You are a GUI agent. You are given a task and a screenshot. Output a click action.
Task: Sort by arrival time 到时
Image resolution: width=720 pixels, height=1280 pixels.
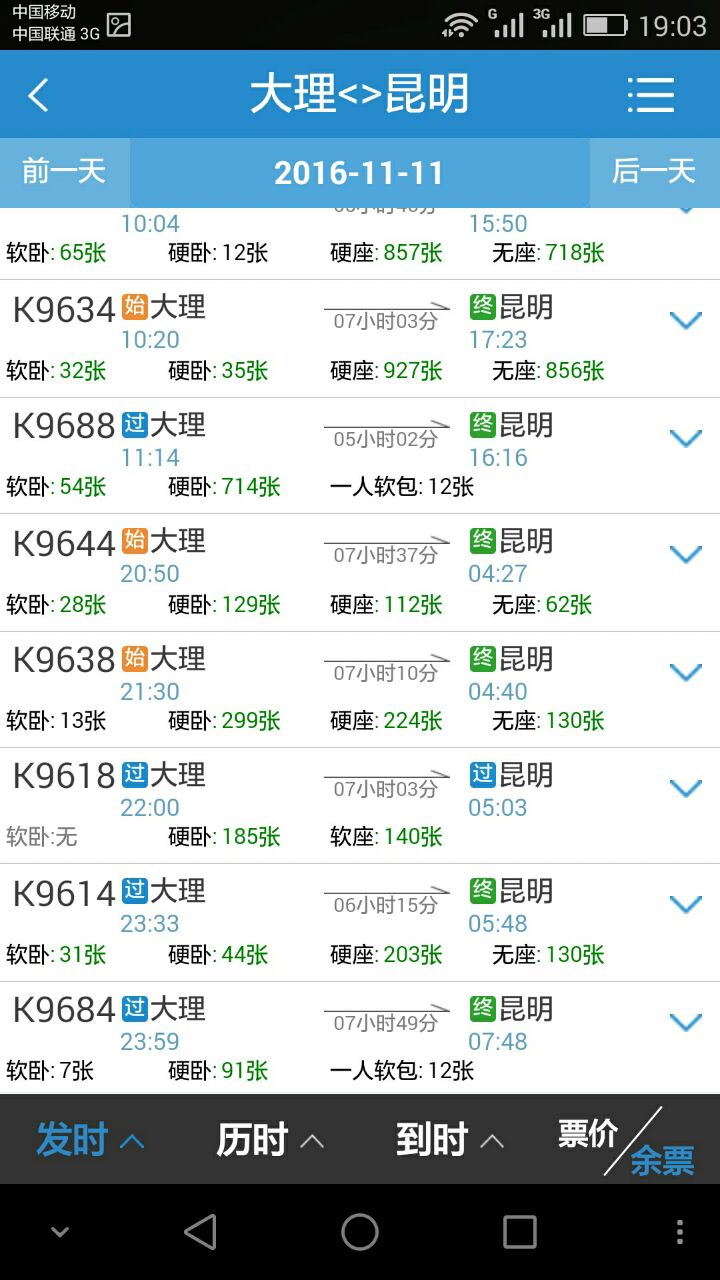coord(449,1139)
